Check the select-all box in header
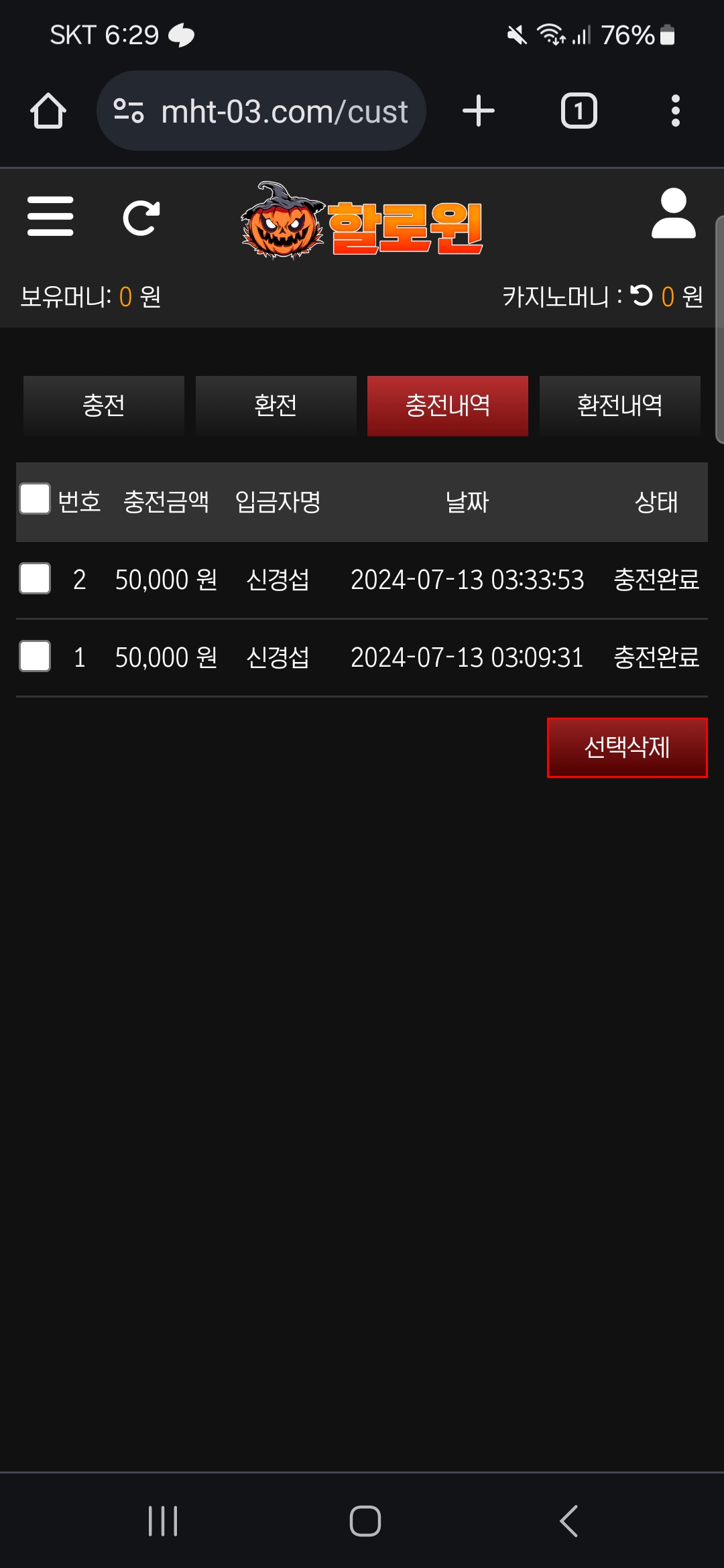724x1568 pixels. pos(35,499)
